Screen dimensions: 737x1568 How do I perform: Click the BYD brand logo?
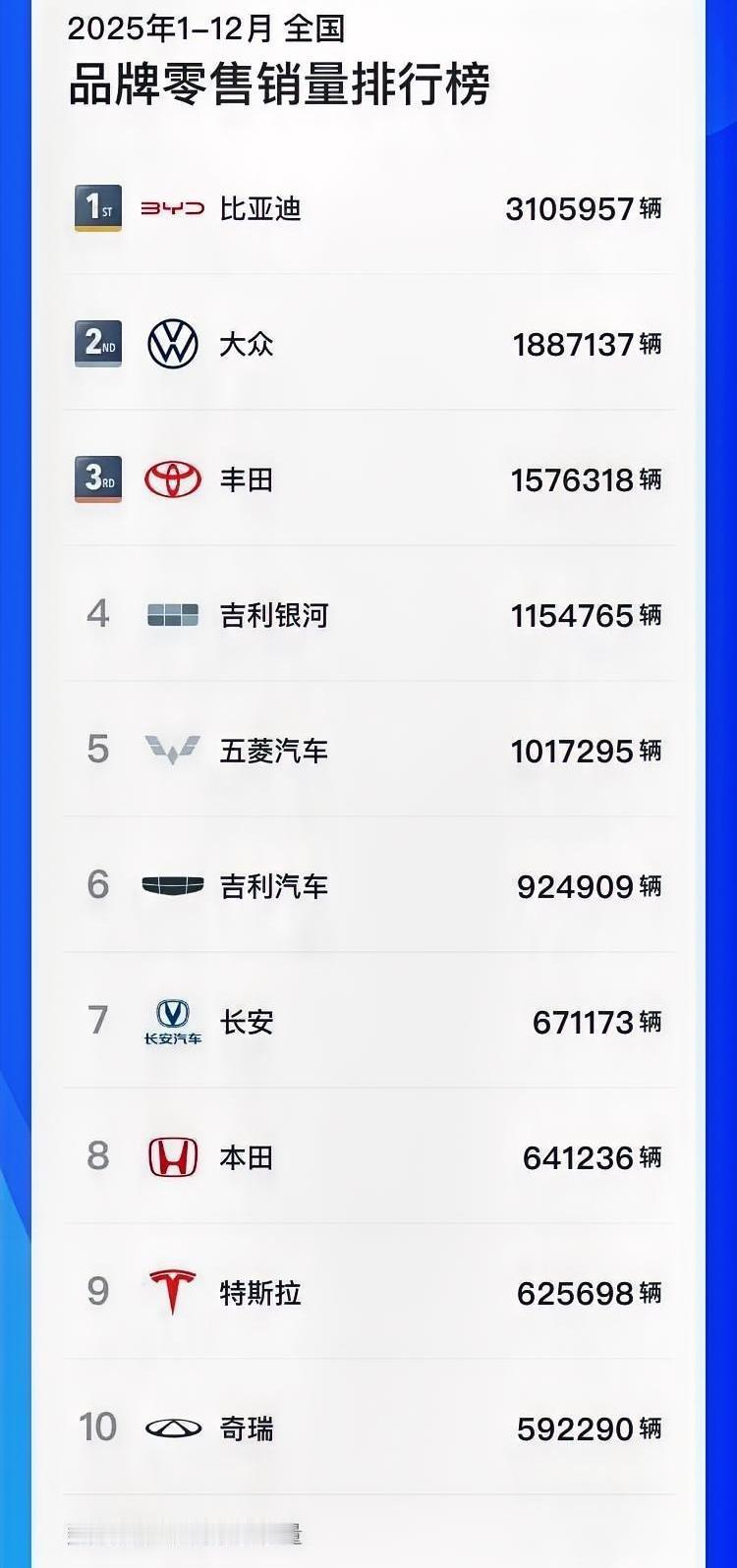point(172,208)
